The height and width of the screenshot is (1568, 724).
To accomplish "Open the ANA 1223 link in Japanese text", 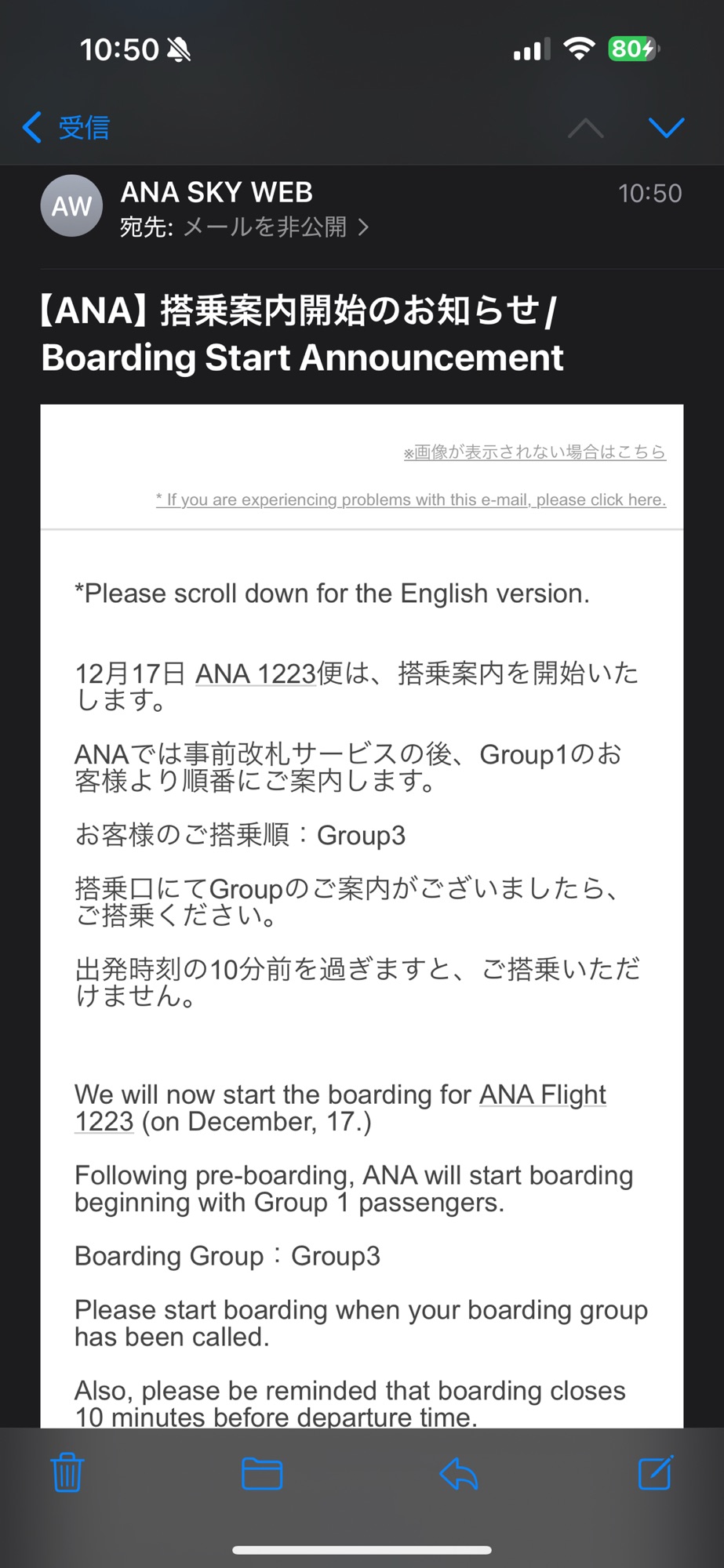I will (x=255, y=673).
